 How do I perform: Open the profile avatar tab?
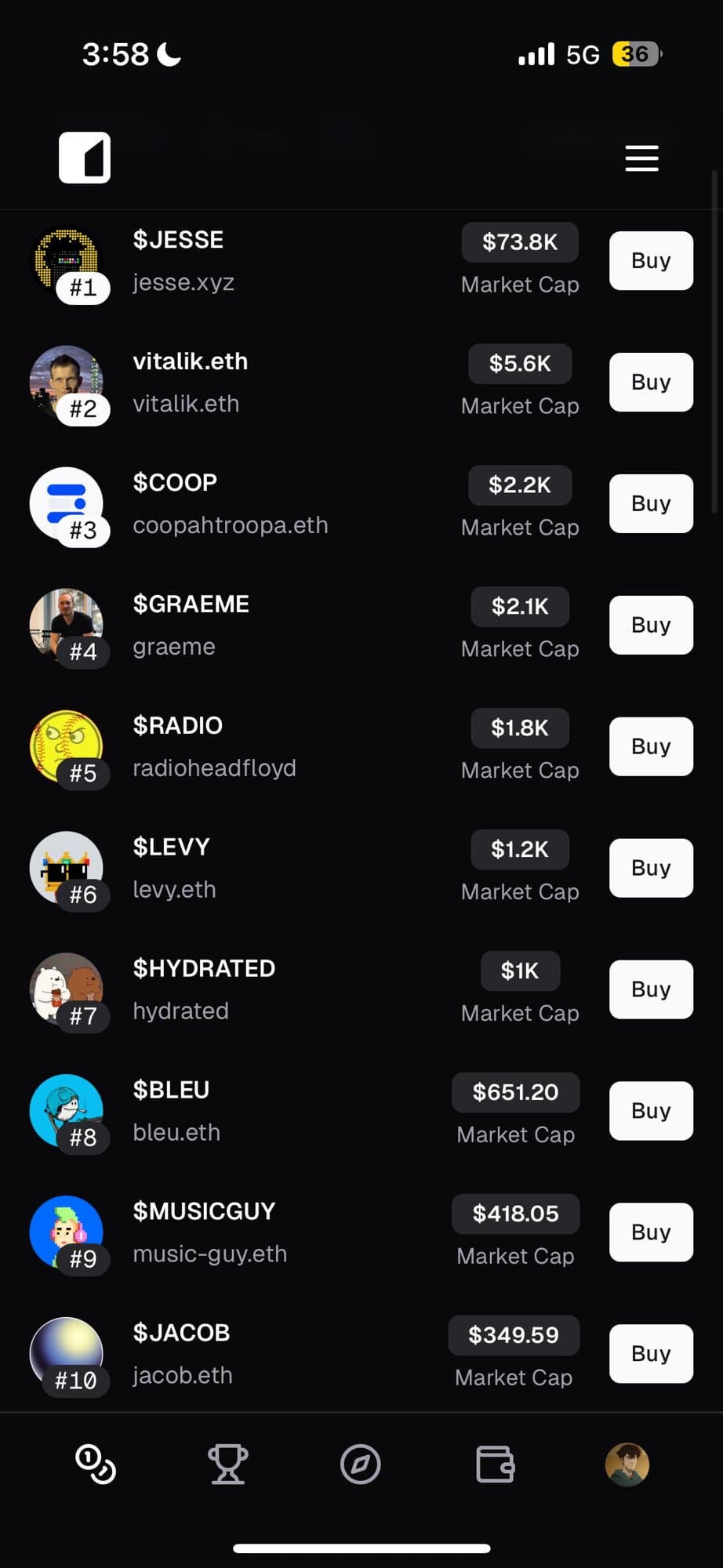point(627,1464)
